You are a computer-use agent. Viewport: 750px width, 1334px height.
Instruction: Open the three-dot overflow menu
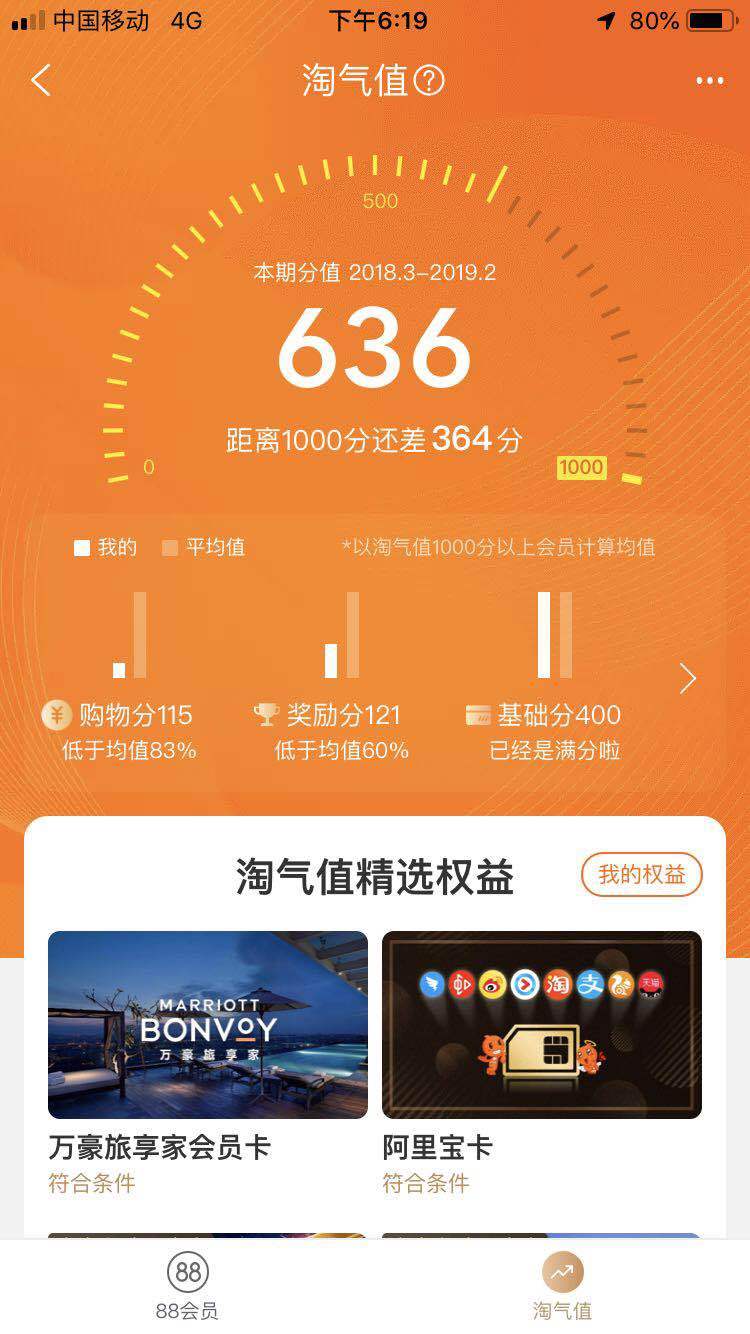[709, 81]
